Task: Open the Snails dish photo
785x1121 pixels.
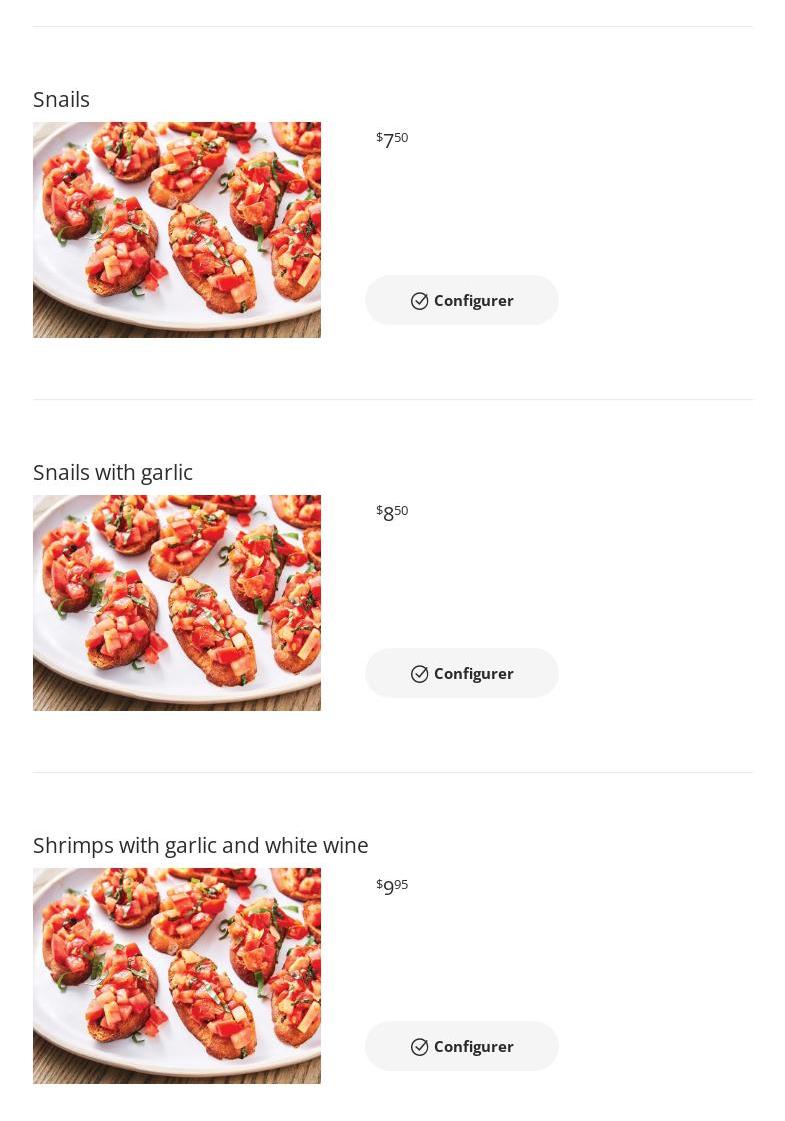Action: 177,230
